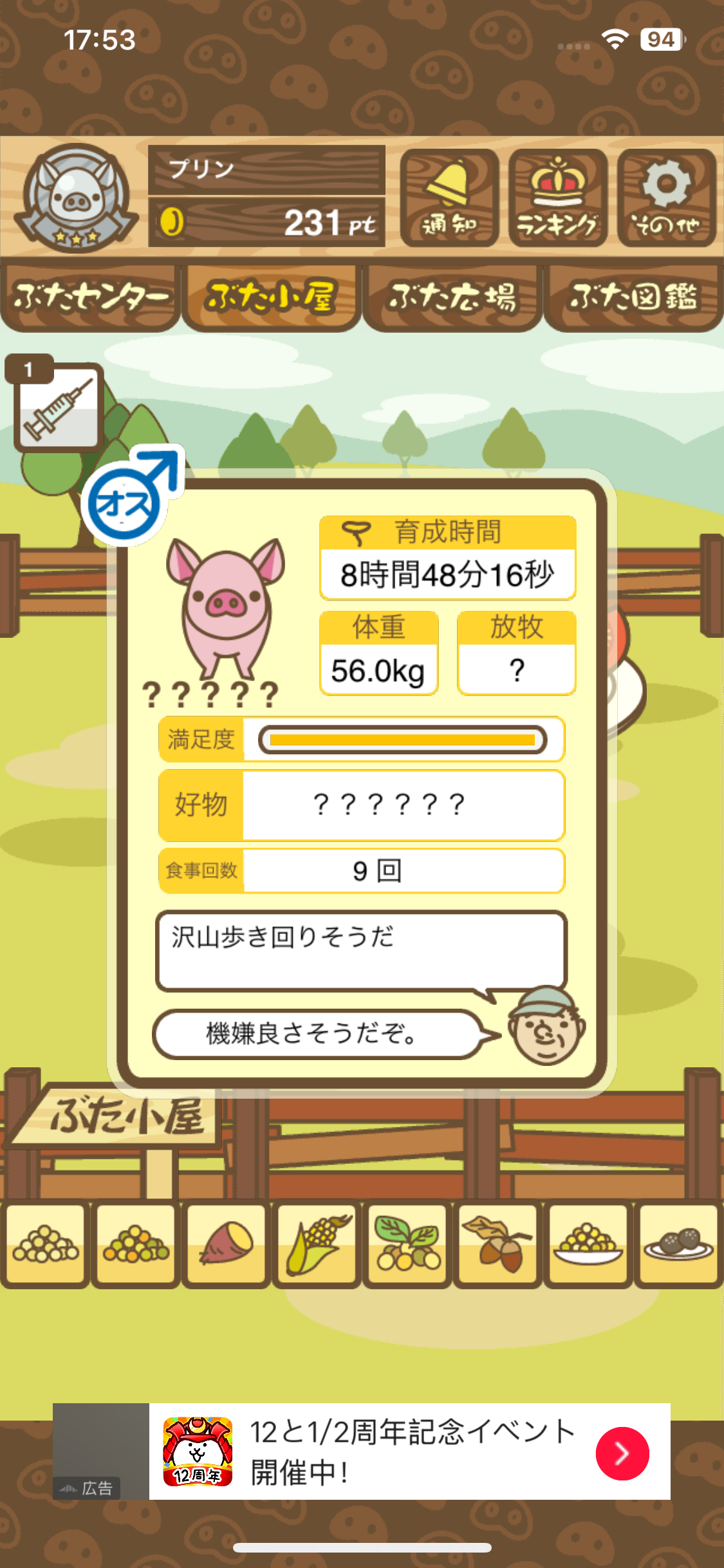Open その他 settings gear
The height and width of the screenshot is (1568, 724).
(667, 198)
